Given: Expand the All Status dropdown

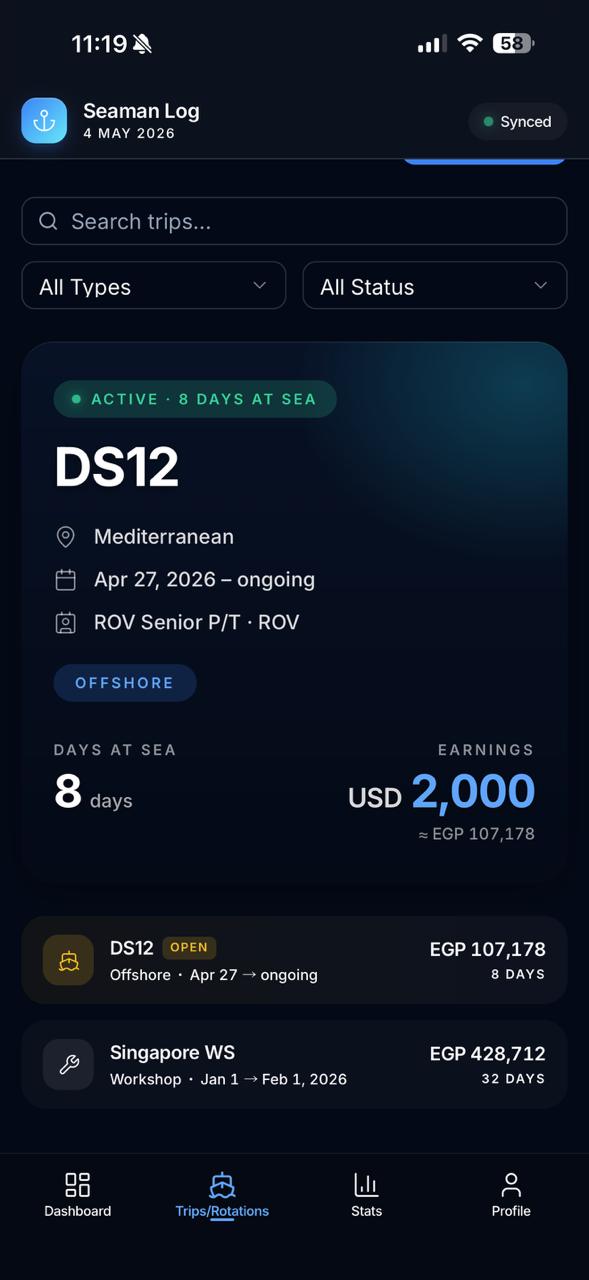Looking at the screenshot, I should 435,286.
